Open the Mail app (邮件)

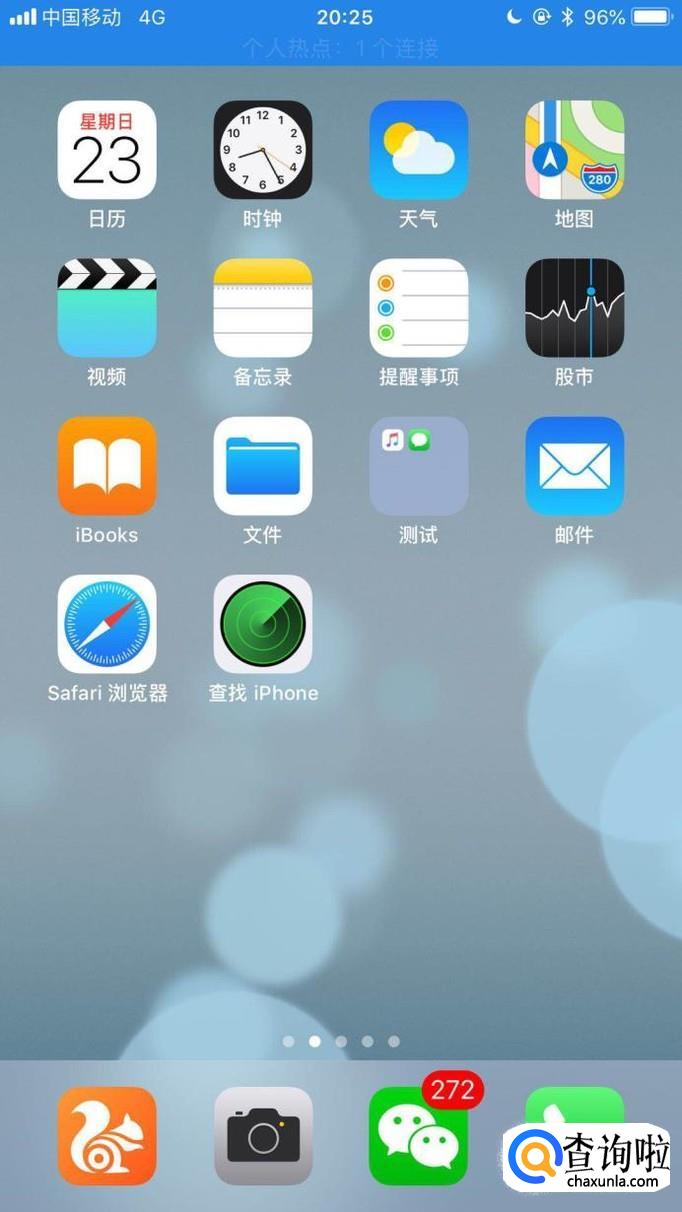point(575,466)
